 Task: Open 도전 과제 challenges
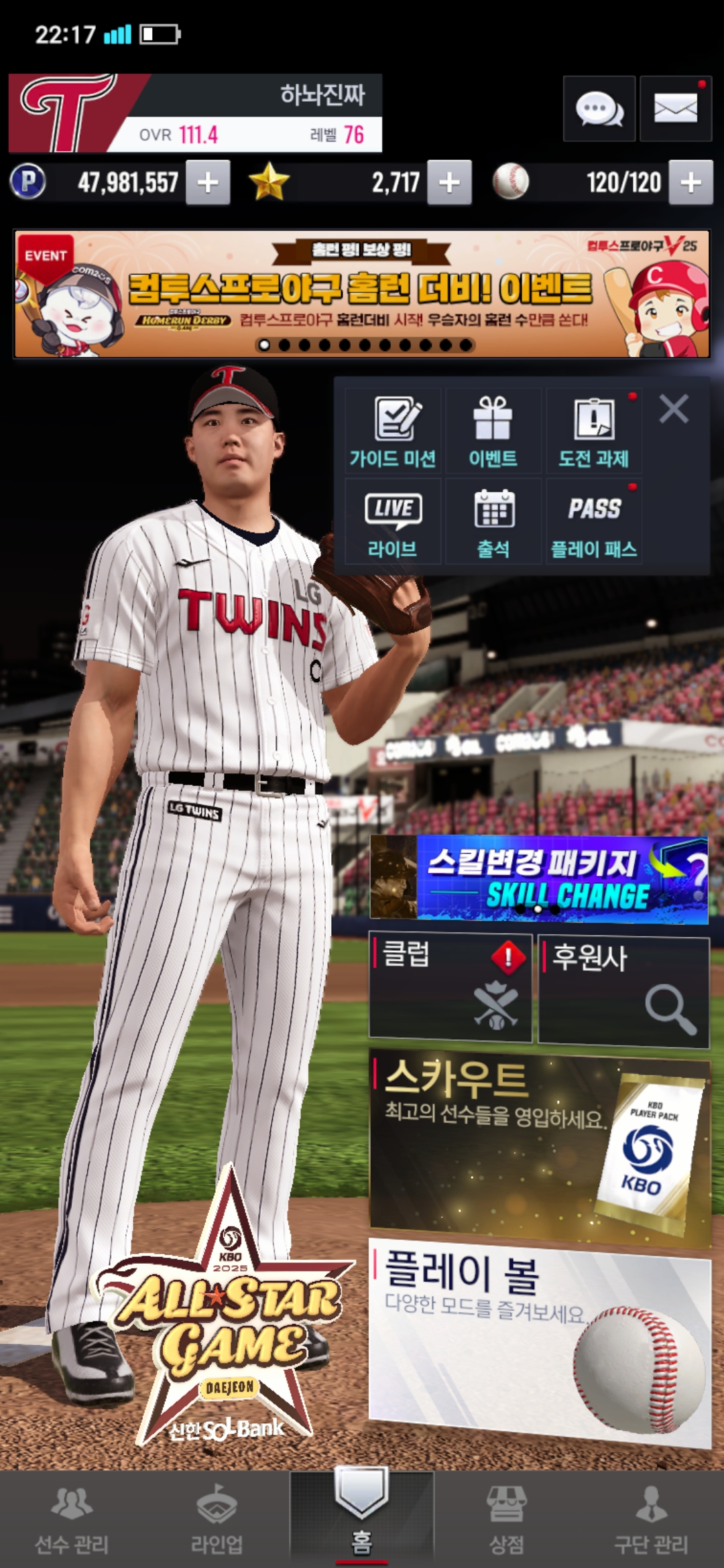[594, 431]
